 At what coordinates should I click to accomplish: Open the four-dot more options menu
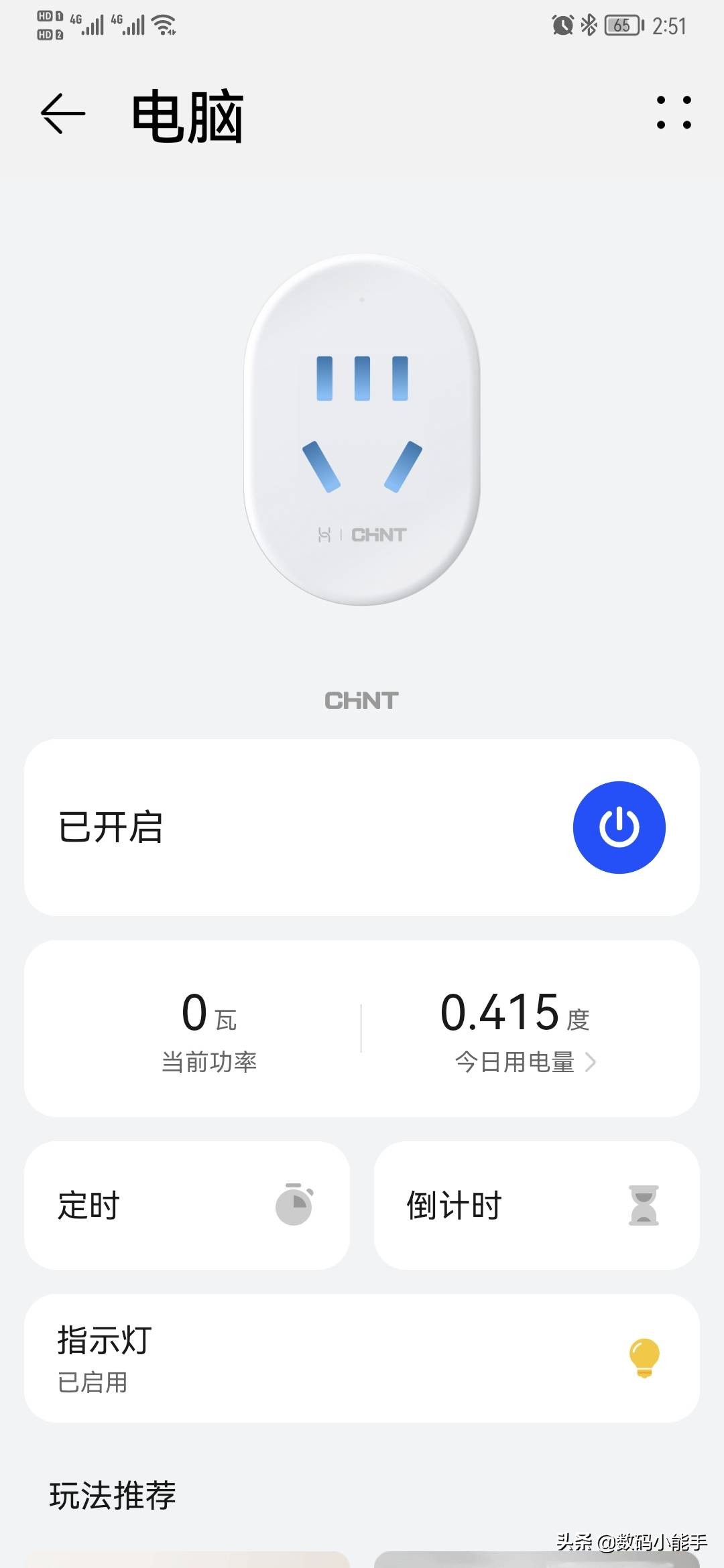(x=674, y=114)
